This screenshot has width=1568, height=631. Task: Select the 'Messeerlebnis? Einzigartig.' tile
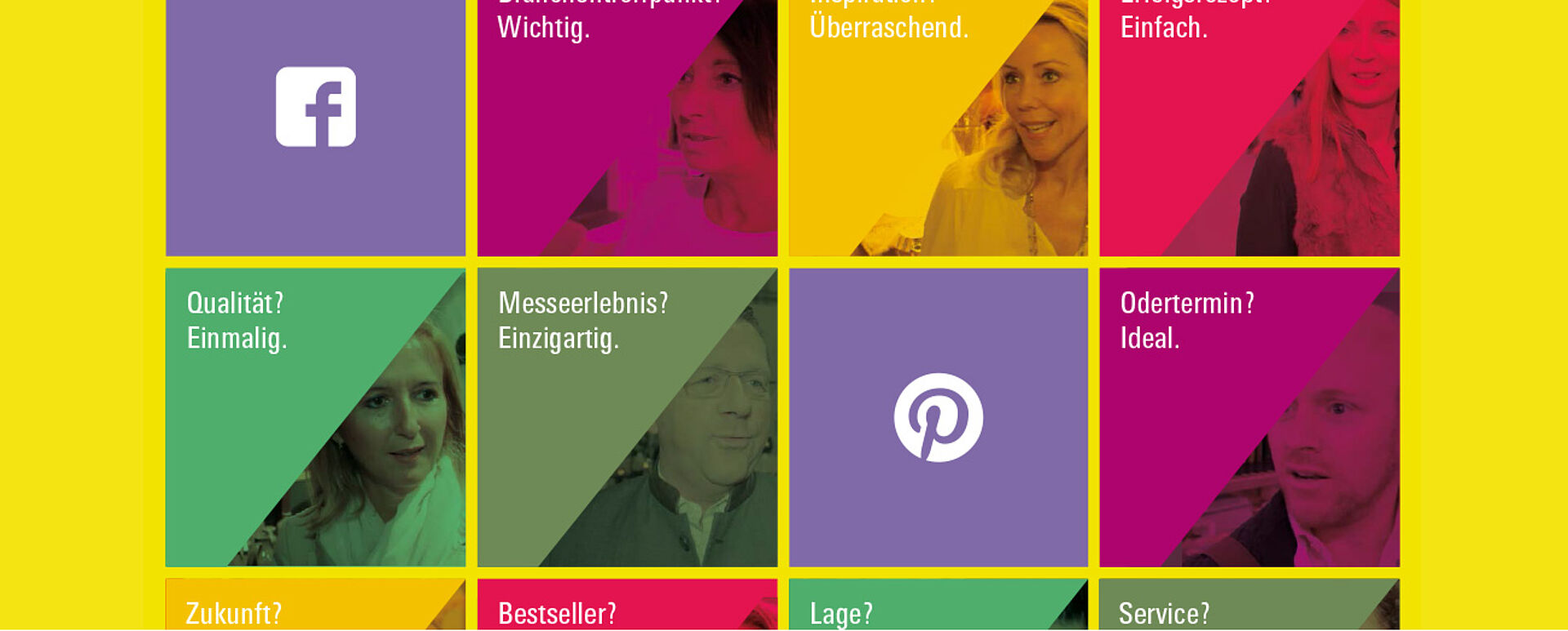pyautogui.click(x=627, y=417)
